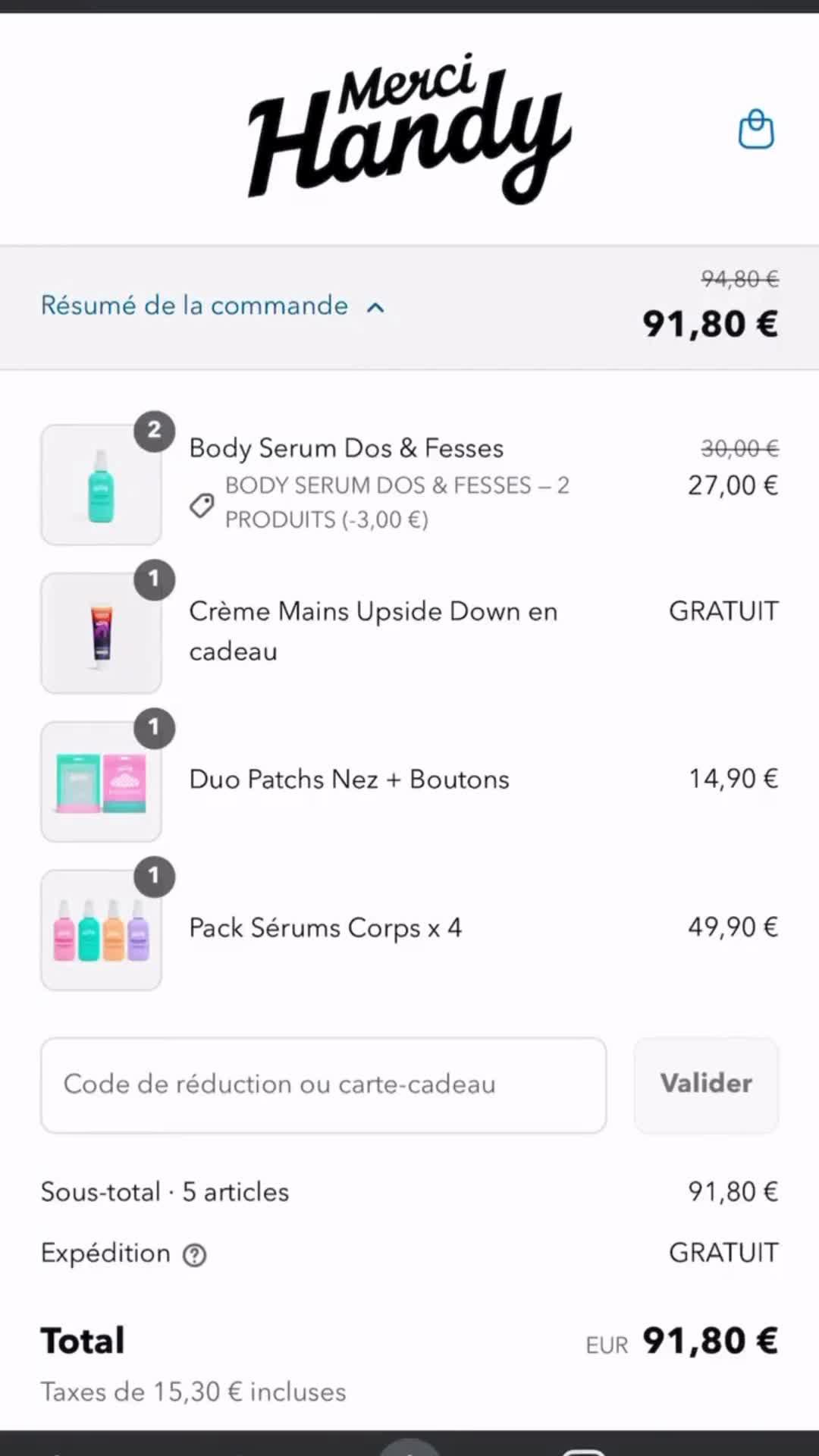This screenshot has width=819, height=1456.
Task: Click the Merci Handy logo
Action: coord(409,133)
